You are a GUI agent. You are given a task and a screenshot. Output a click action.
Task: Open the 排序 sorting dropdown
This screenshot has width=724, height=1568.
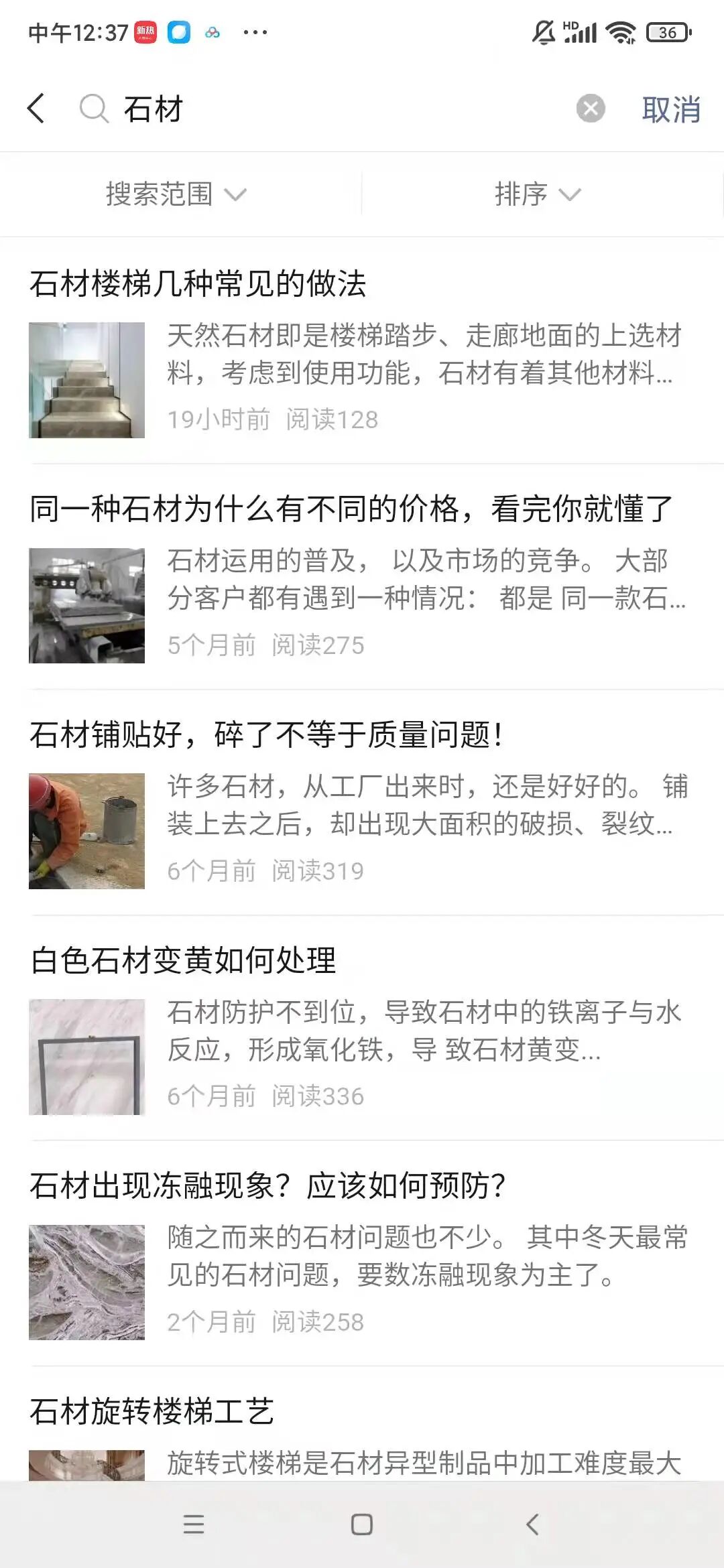click(x=537, y=194)
